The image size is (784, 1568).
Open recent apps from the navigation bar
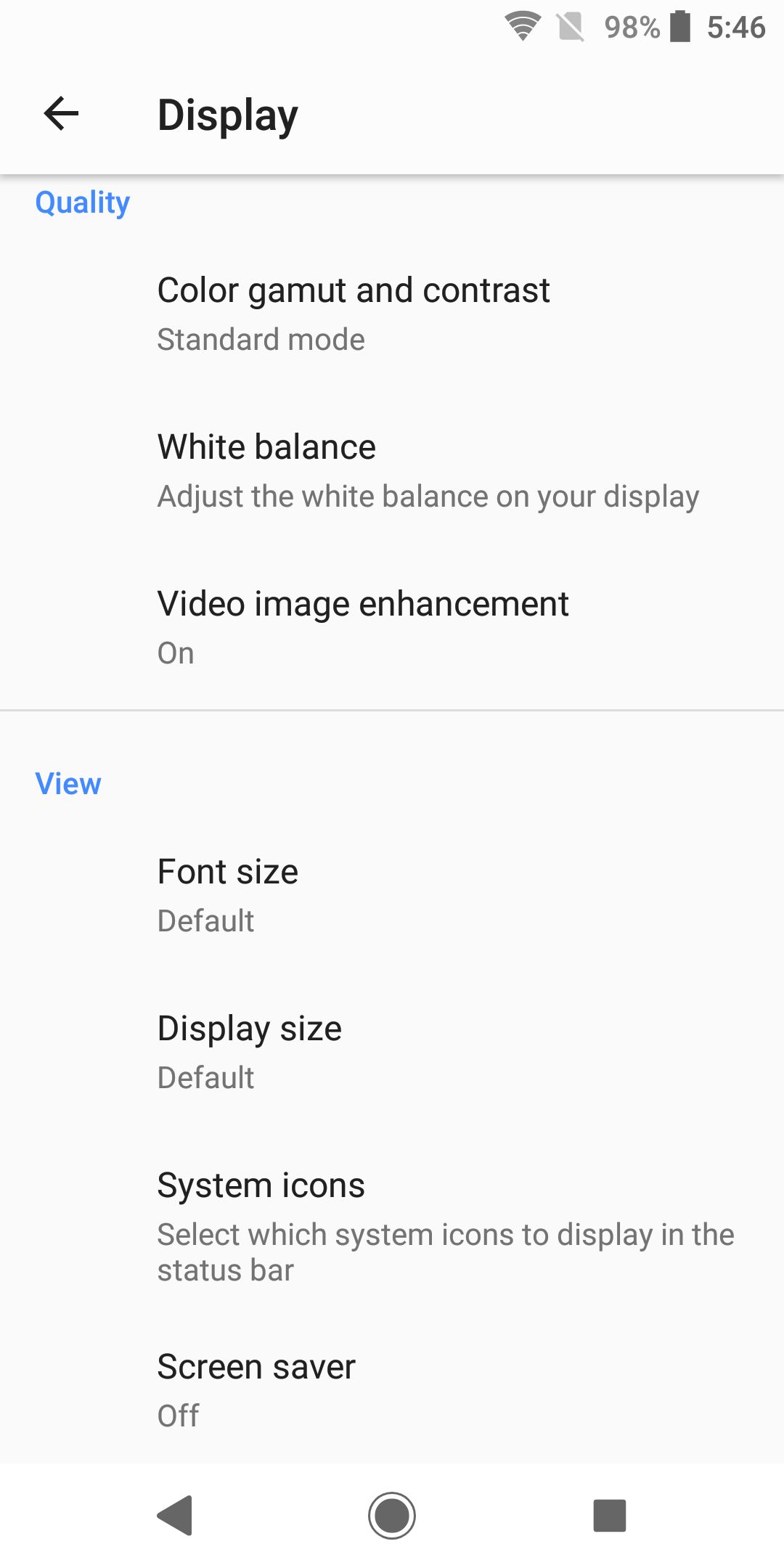tap(610, 1515)
